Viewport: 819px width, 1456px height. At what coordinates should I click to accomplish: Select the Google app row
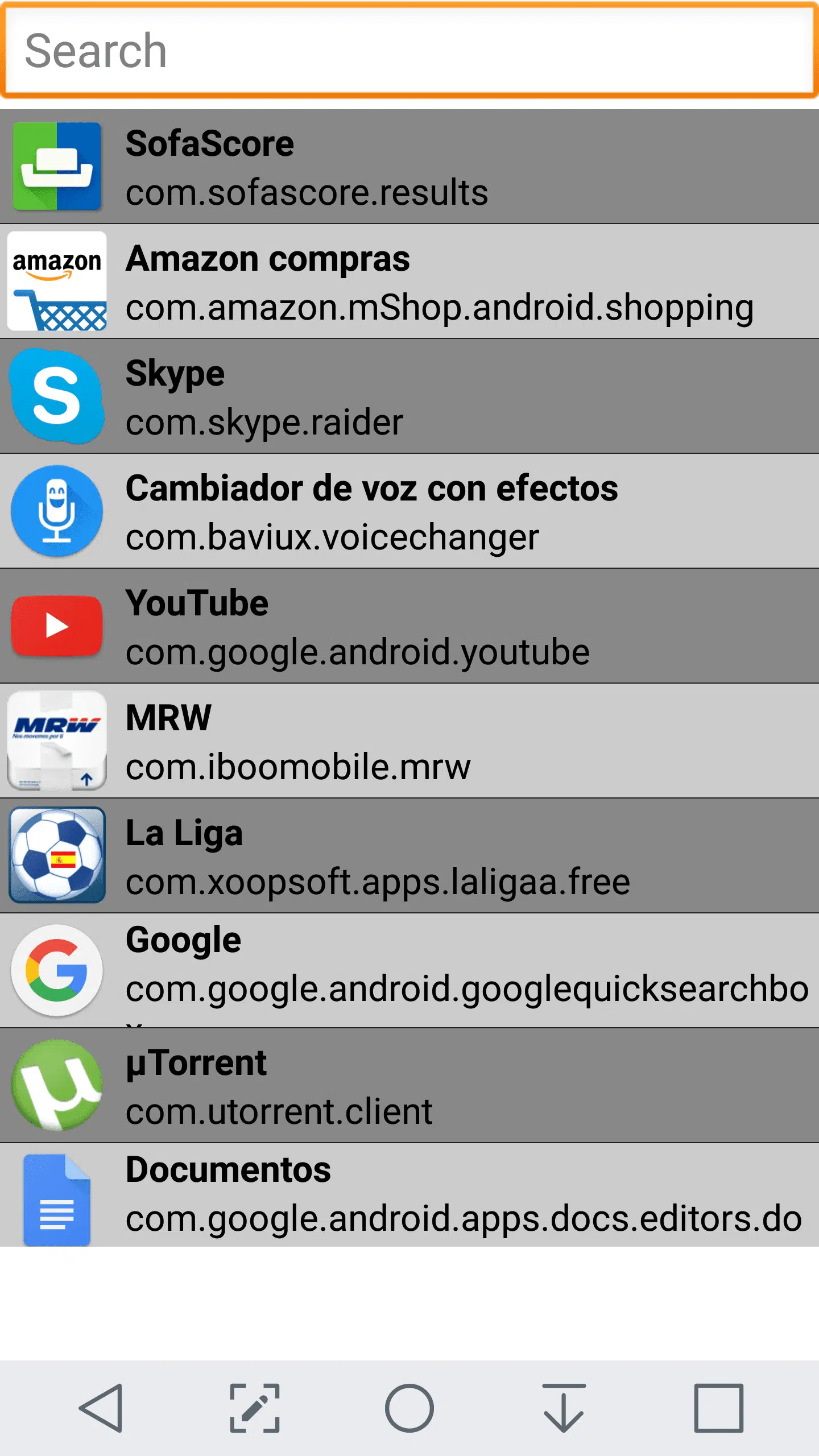pyautogui.click(x=409, y=971)
